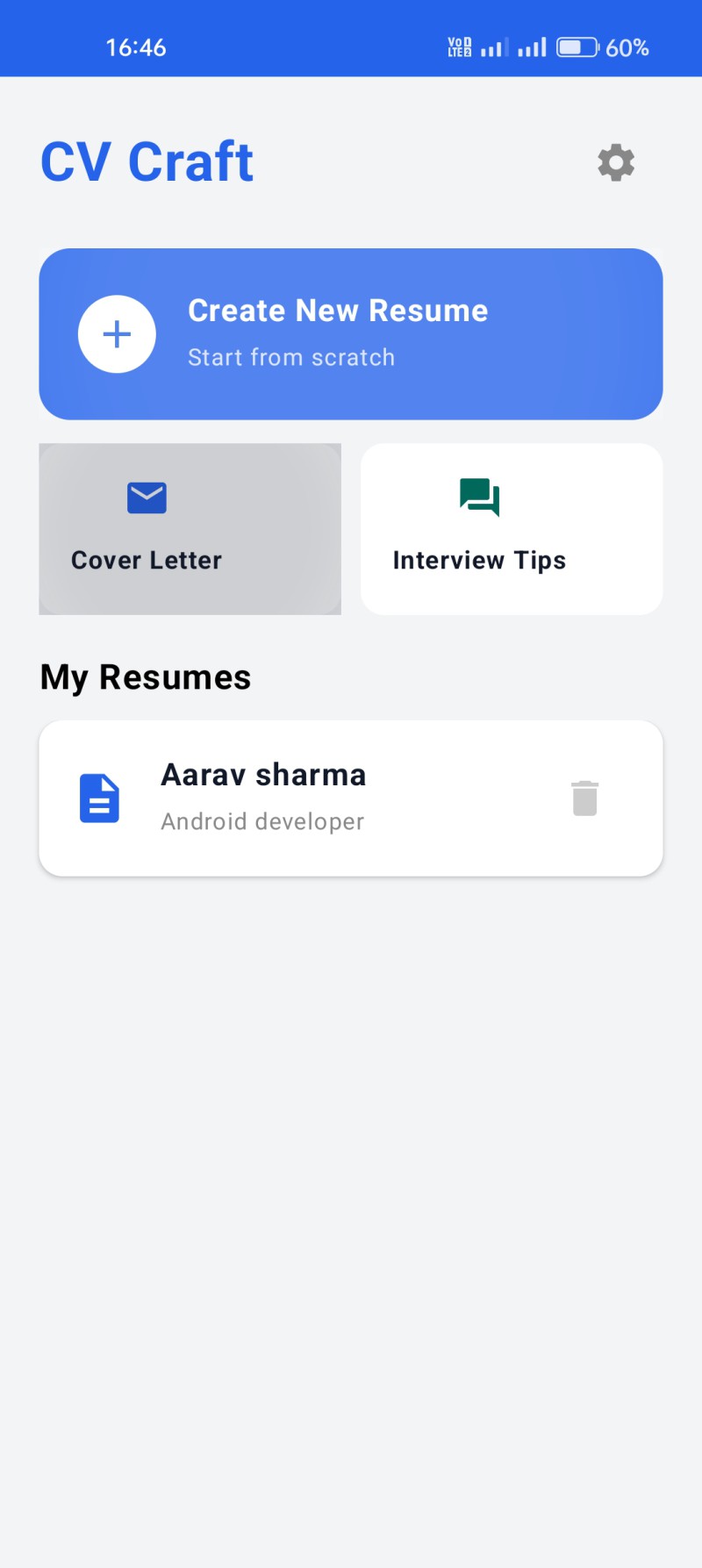Open the Cover Letter card

pyautogui.click(x=190, y=529)
